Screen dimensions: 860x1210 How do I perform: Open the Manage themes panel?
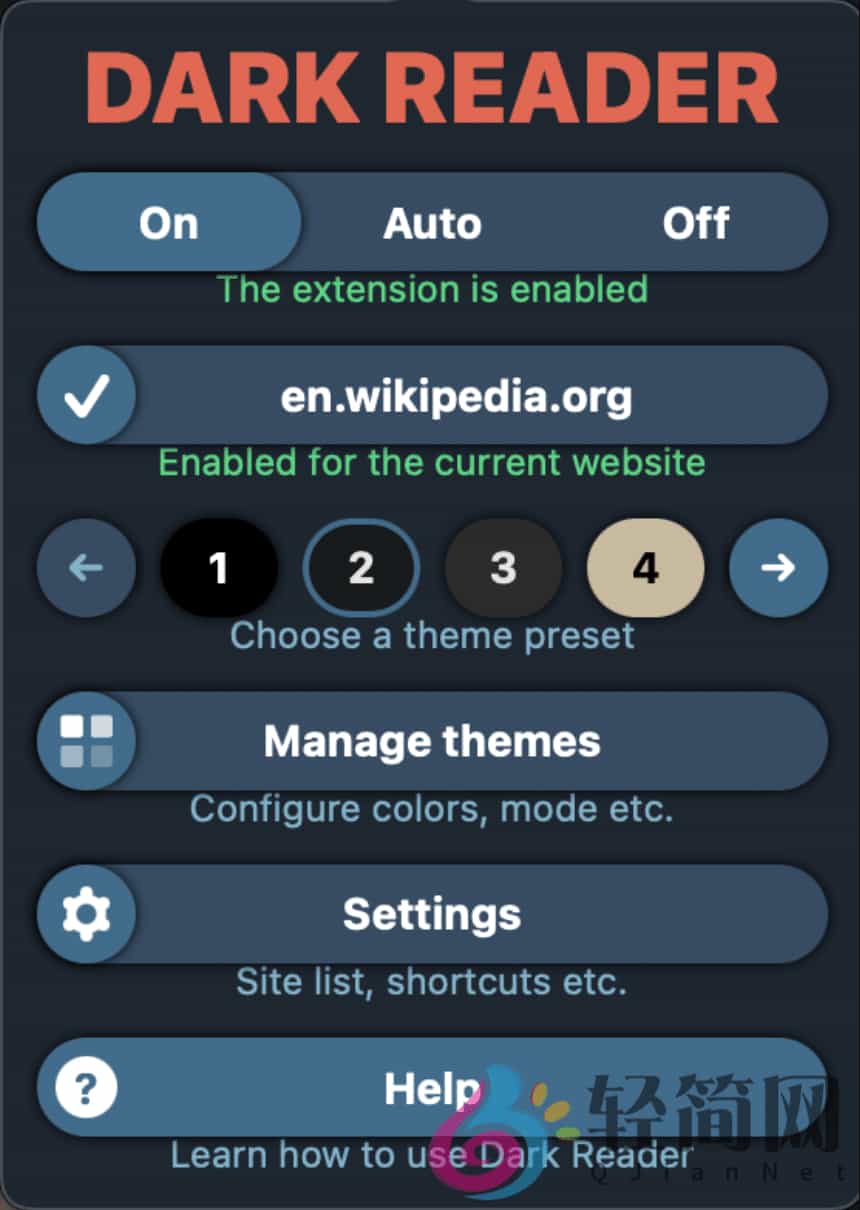coord(432,741)
